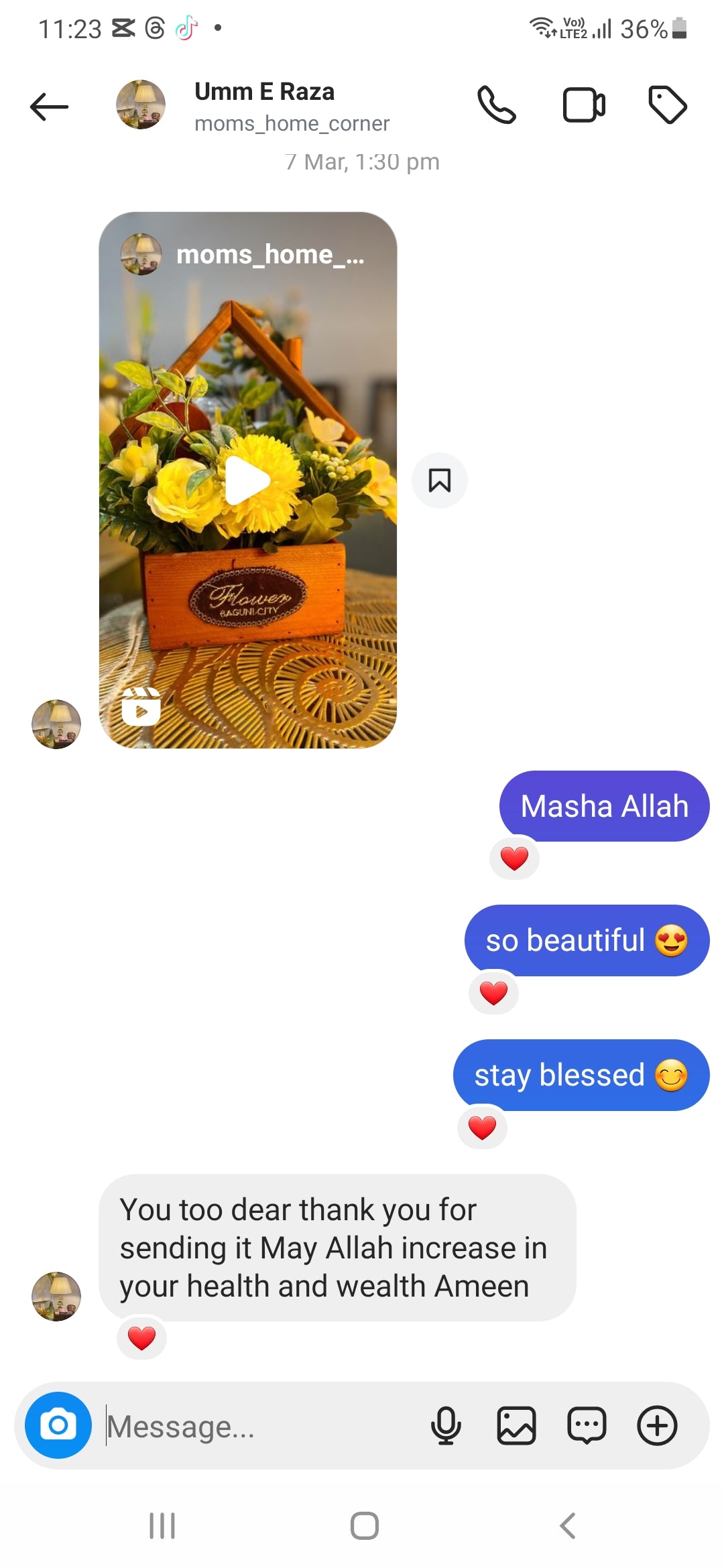Image resolution: width=724 pixels, height=1568 pixels.
Task: Start a video call with Umm E Raza
Action: tap(583, 105)
